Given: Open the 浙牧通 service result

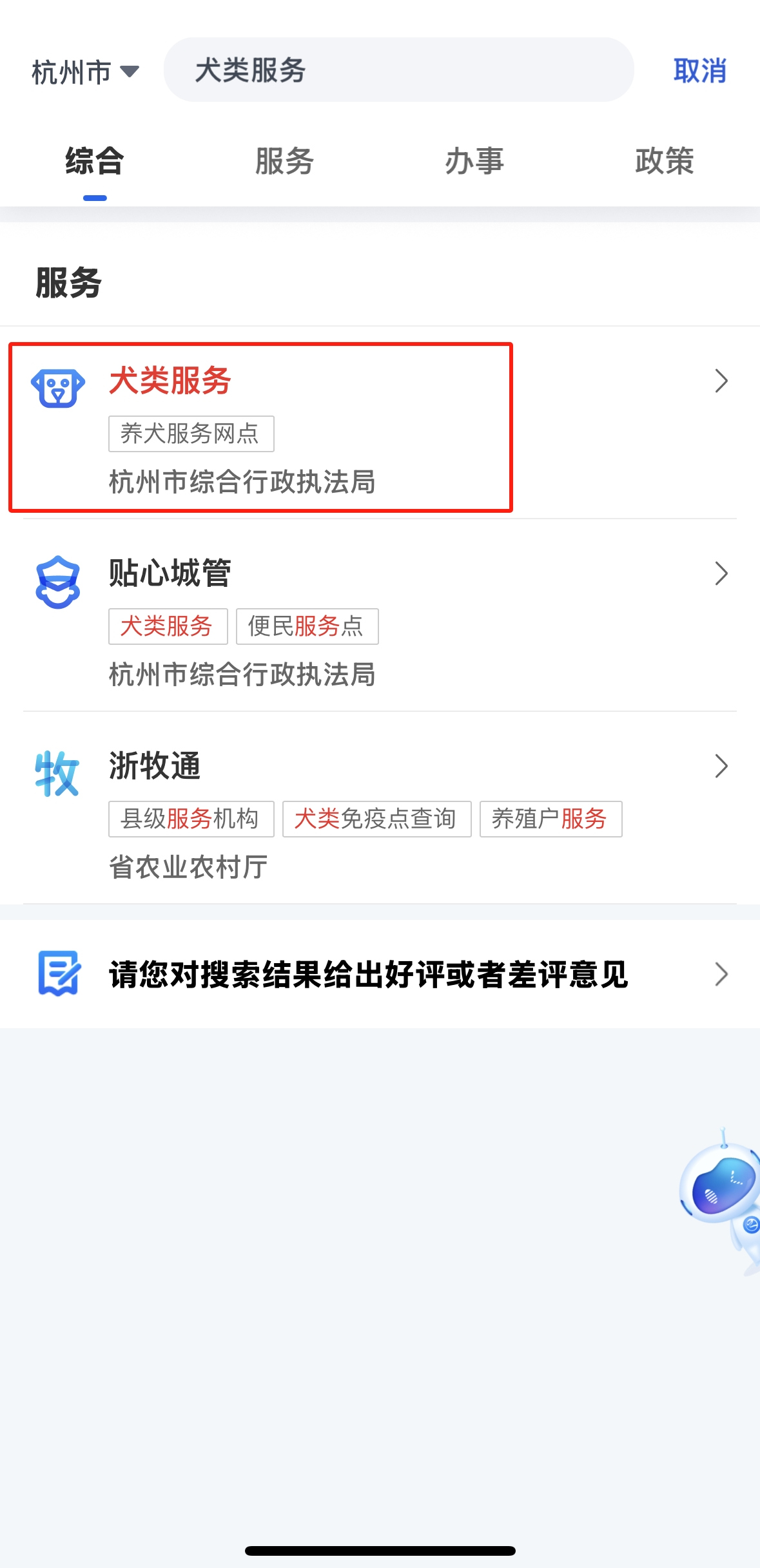Looking at the screenshot, I should [155, 766].
